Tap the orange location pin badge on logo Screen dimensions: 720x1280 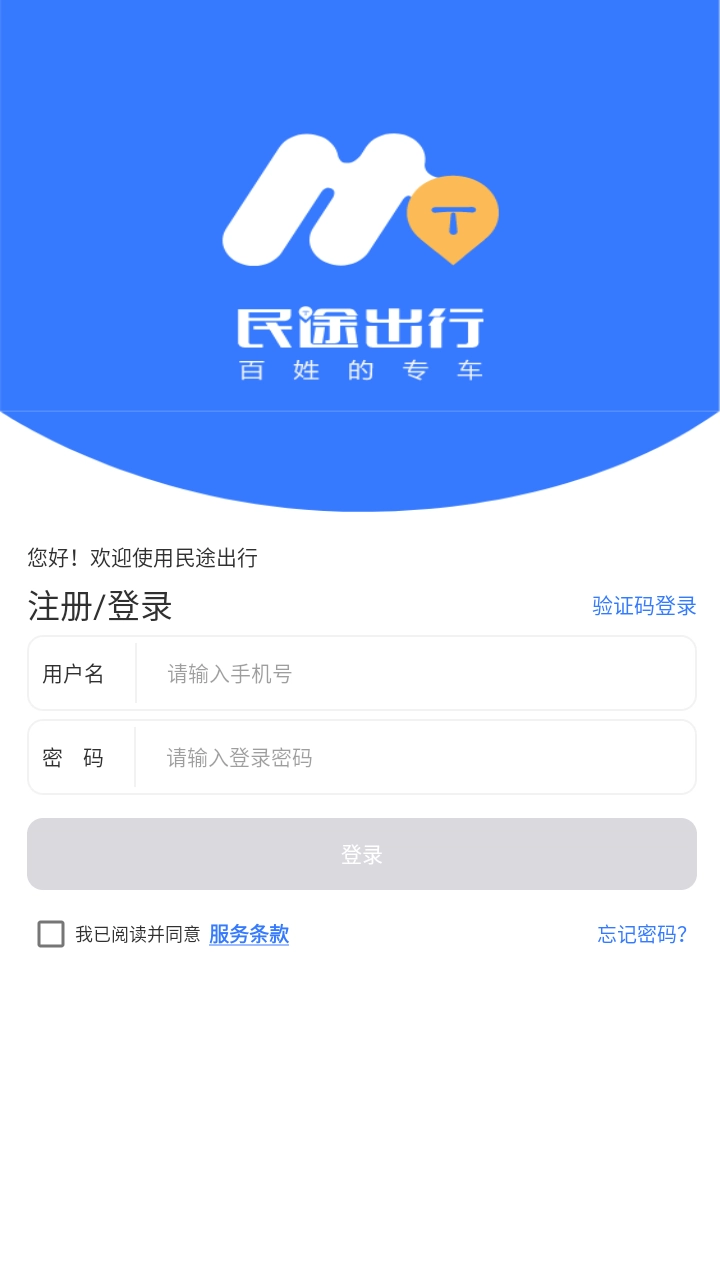coord(452,215)
